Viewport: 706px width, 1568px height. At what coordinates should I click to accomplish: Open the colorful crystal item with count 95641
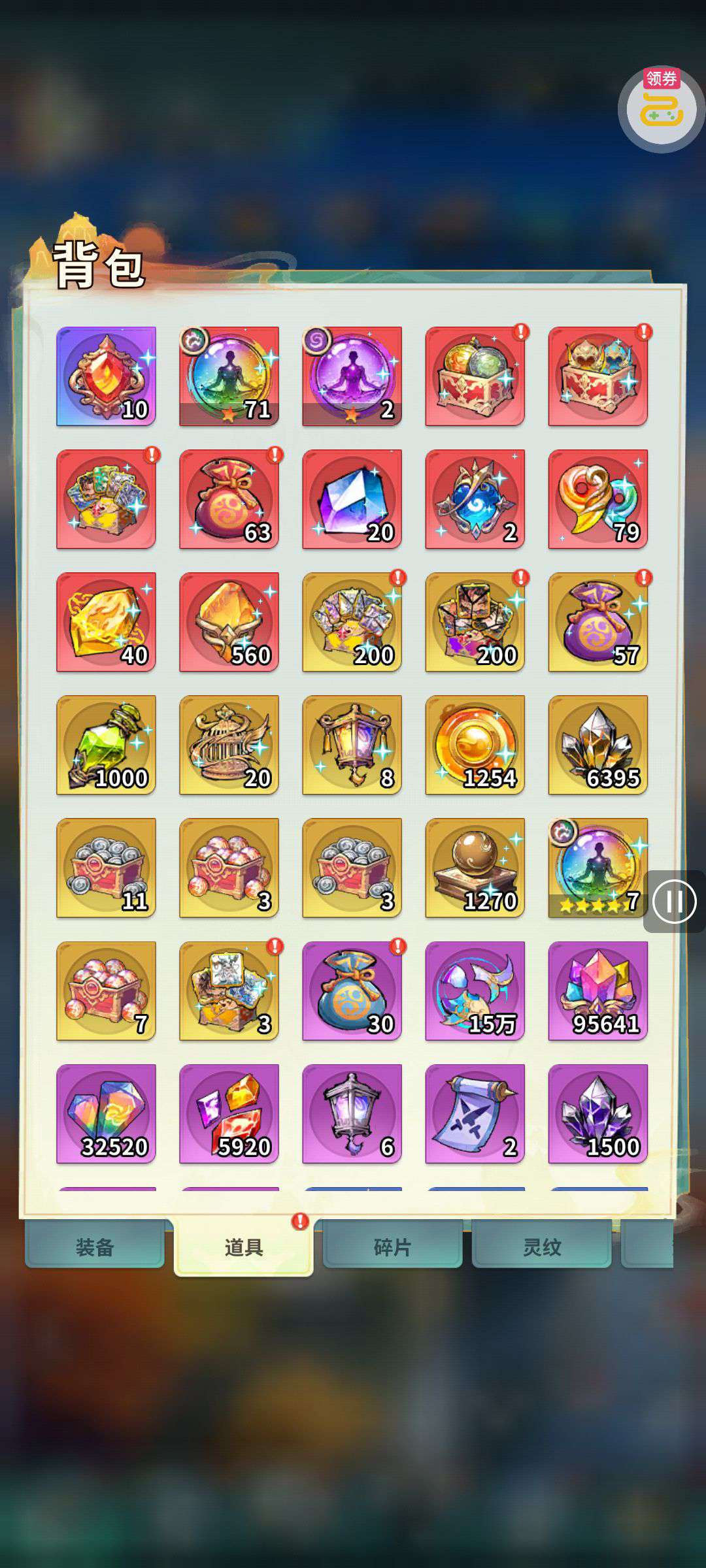point(597,990)
